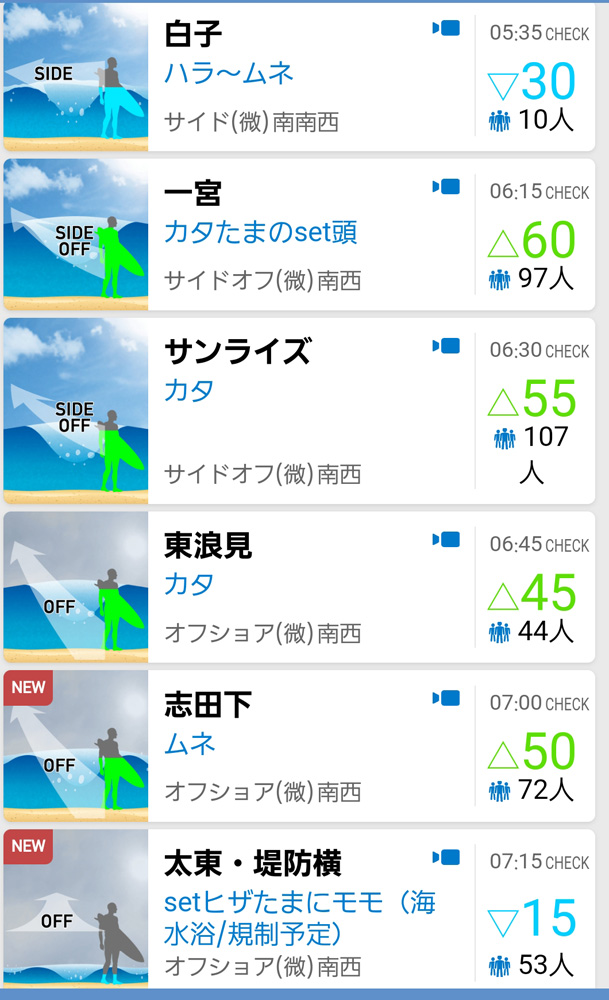This screenshot has width=609, height=1000.
Task: Open the camera icon for 太東・堤防横
Action: point(446,857)
